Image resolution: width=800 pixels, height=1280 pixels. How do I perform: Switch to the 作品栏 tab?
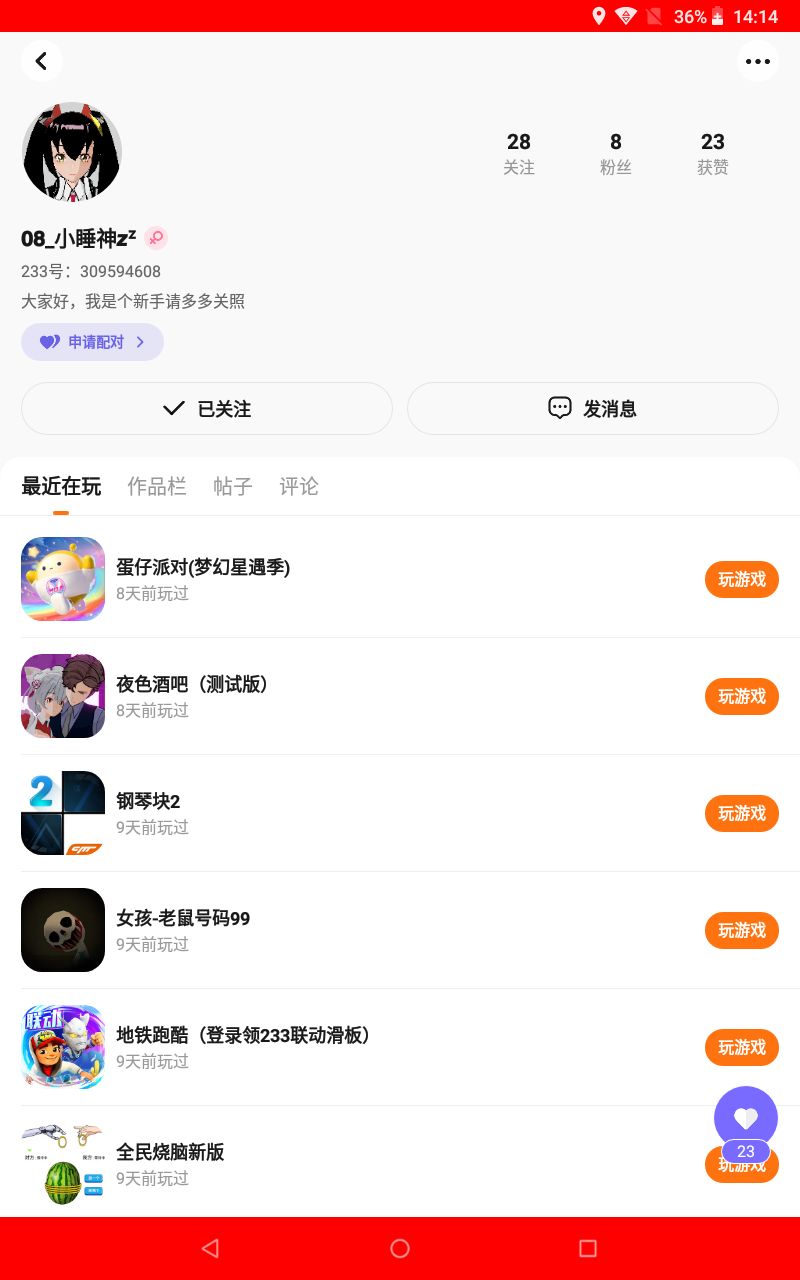tap(157, 487)
